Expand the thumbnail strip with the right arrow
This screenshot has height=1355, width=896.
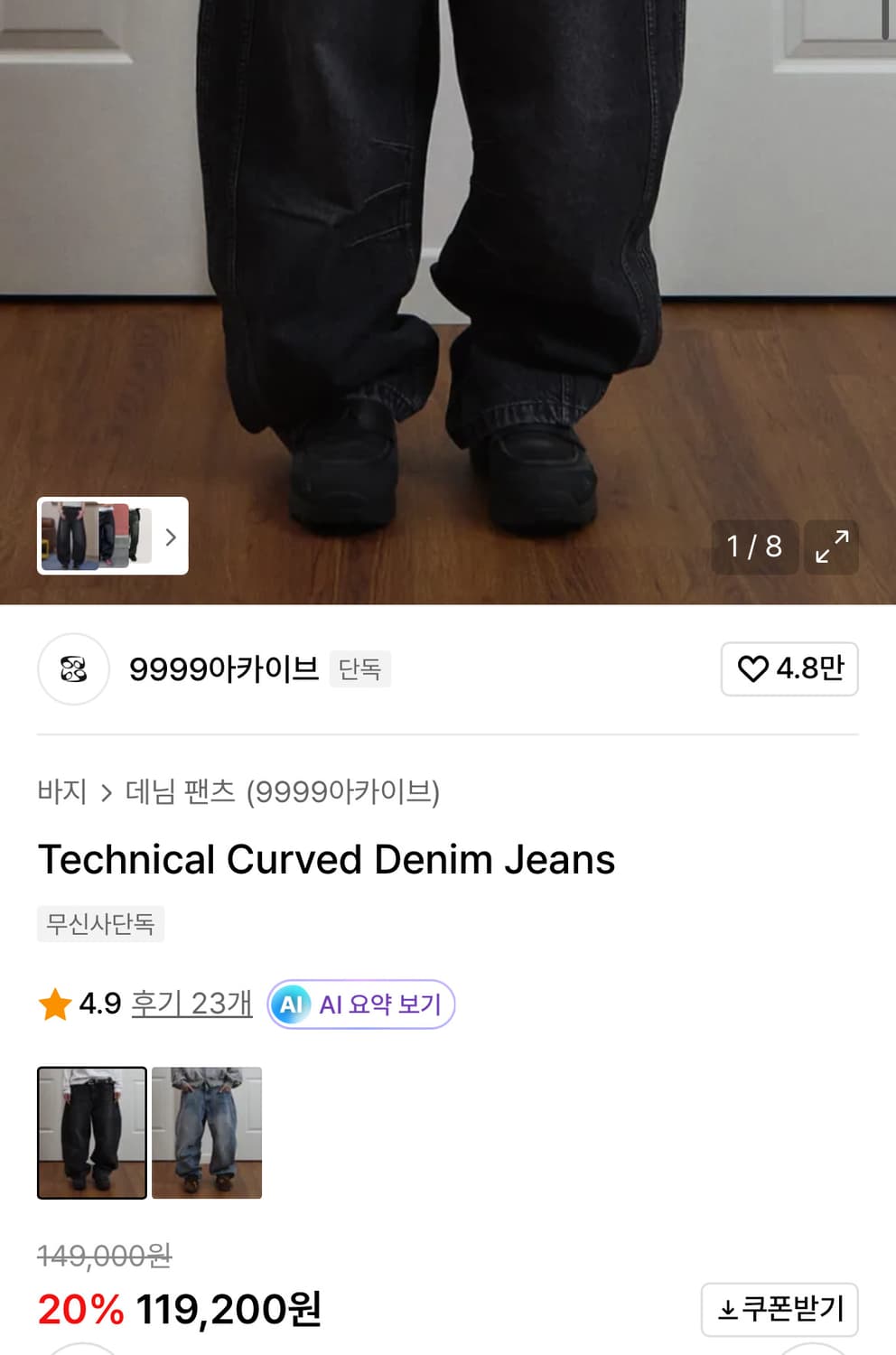[x=170, y=537]
